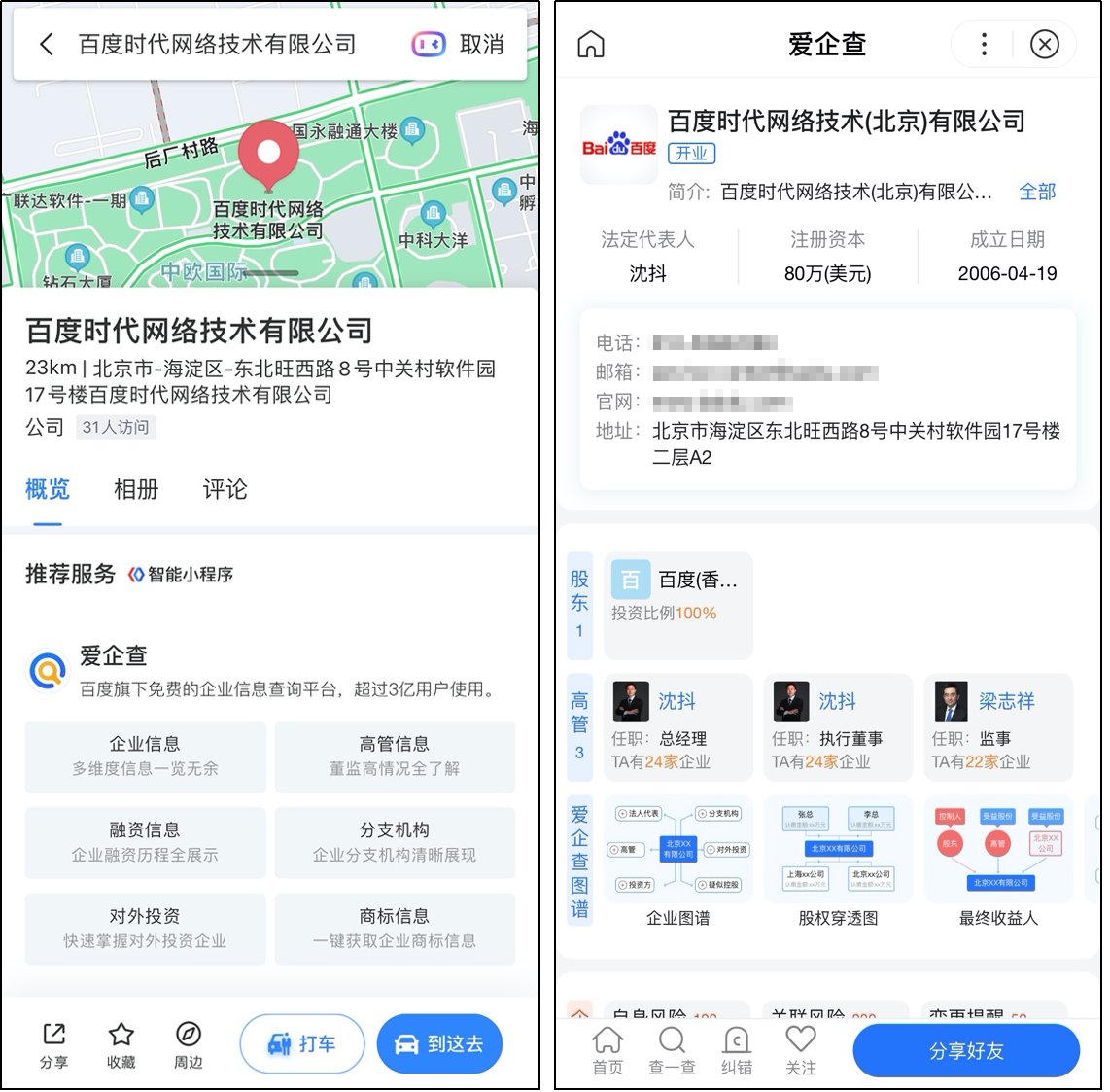
Task: Open the three-dot menu in 爱企查
Action: click(x=984, y=44)
